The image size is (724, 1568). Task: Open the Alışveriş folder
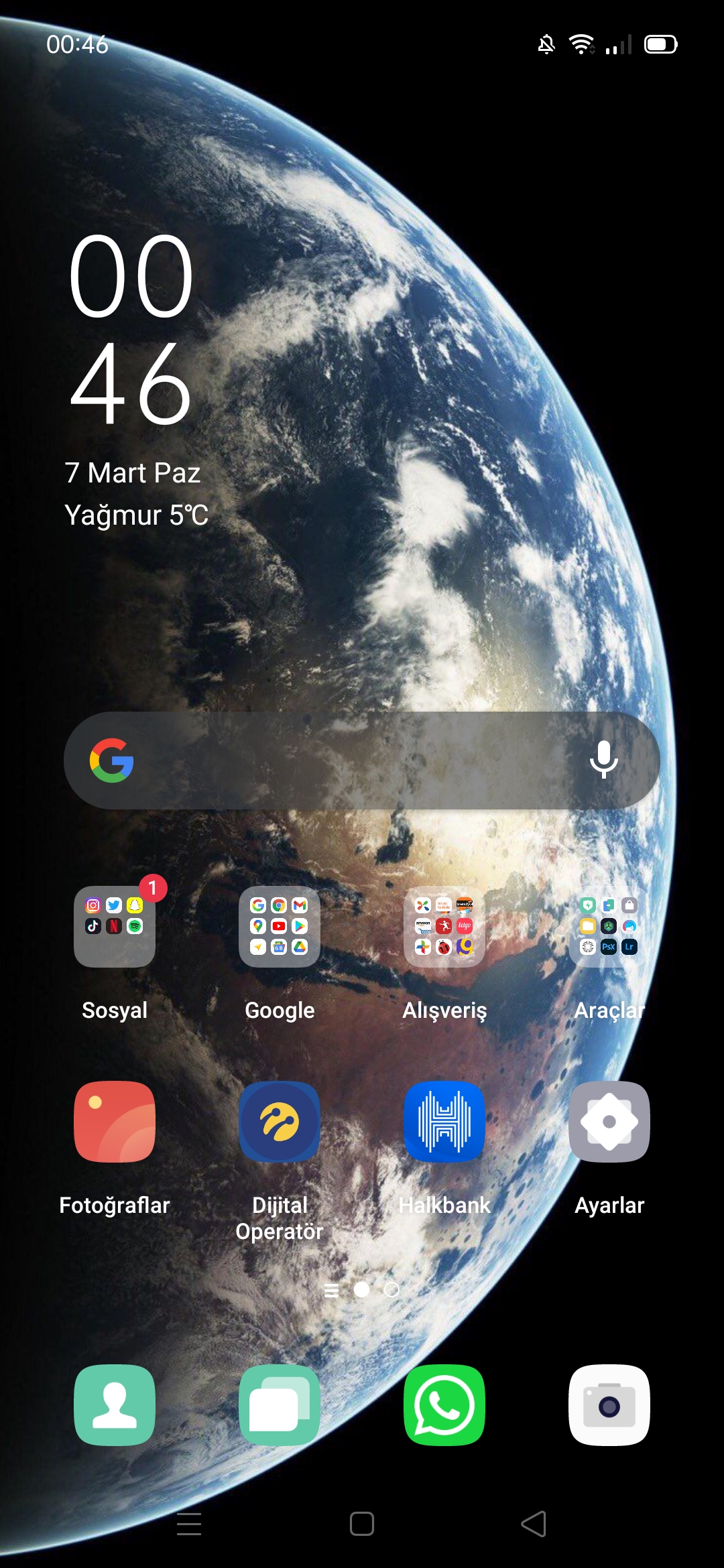[444, 927]
